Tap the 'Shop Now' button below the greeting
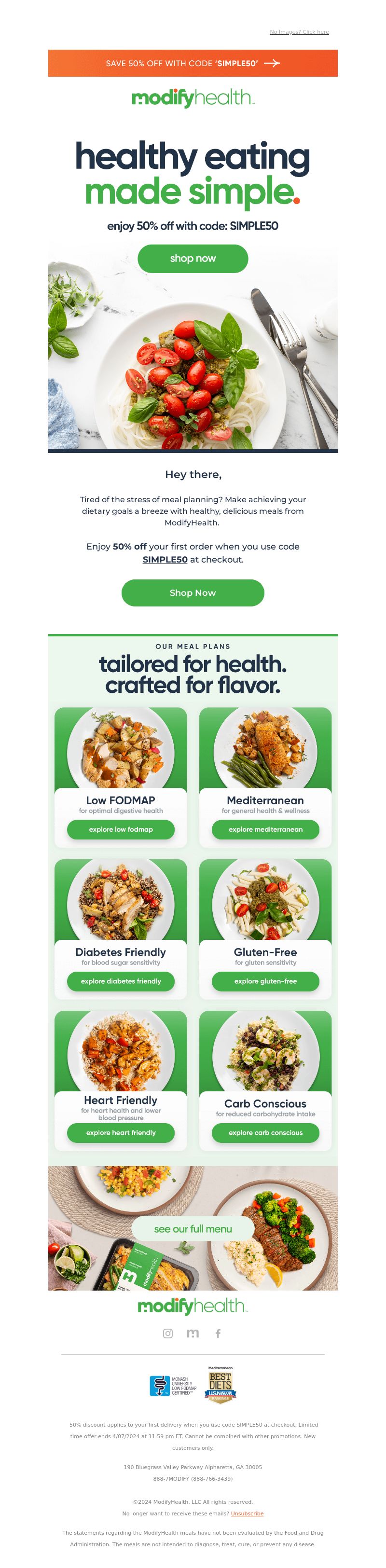This screenshot has height=1568, width=386. (193, 592)
